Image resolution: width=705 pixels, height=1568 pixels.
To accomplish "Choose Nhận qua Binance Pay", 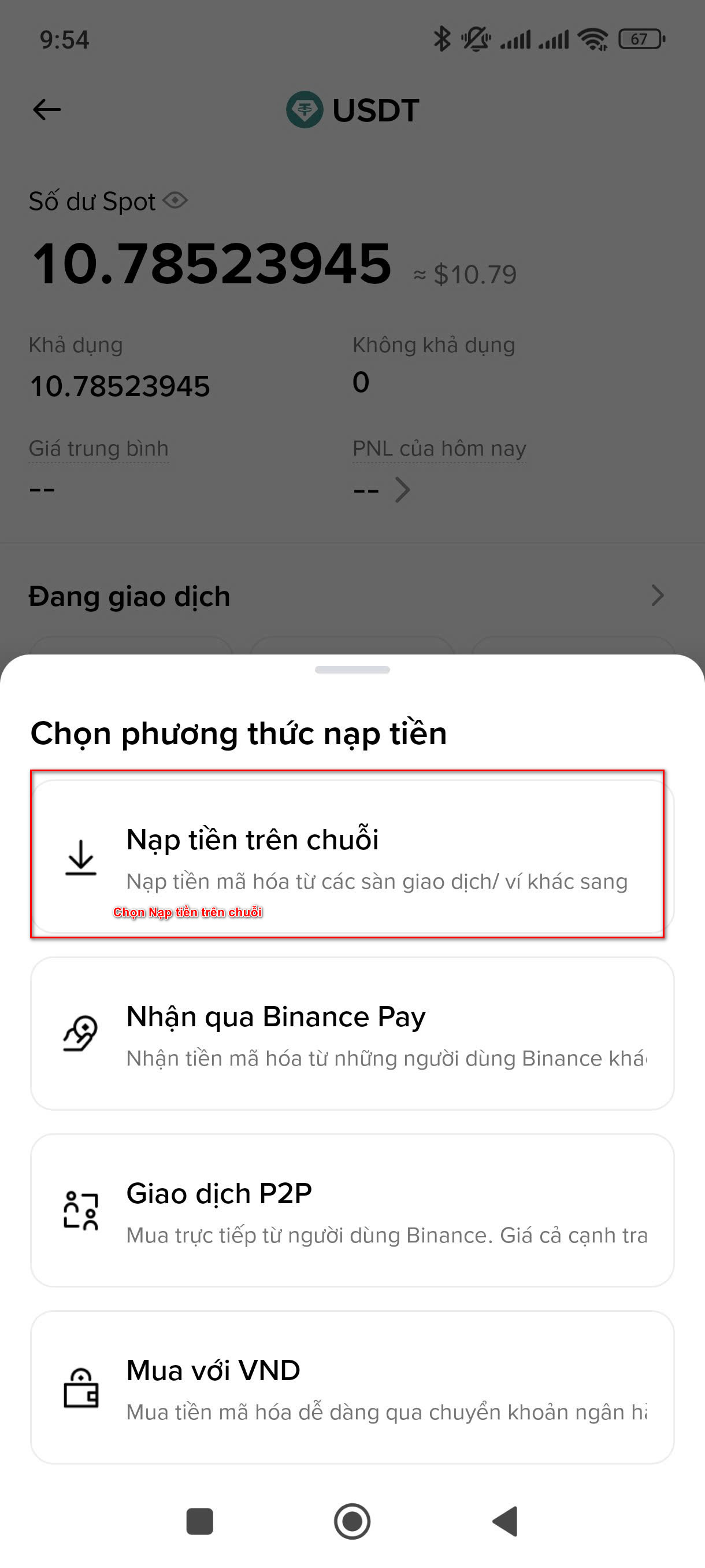I will pos(351,1033).
